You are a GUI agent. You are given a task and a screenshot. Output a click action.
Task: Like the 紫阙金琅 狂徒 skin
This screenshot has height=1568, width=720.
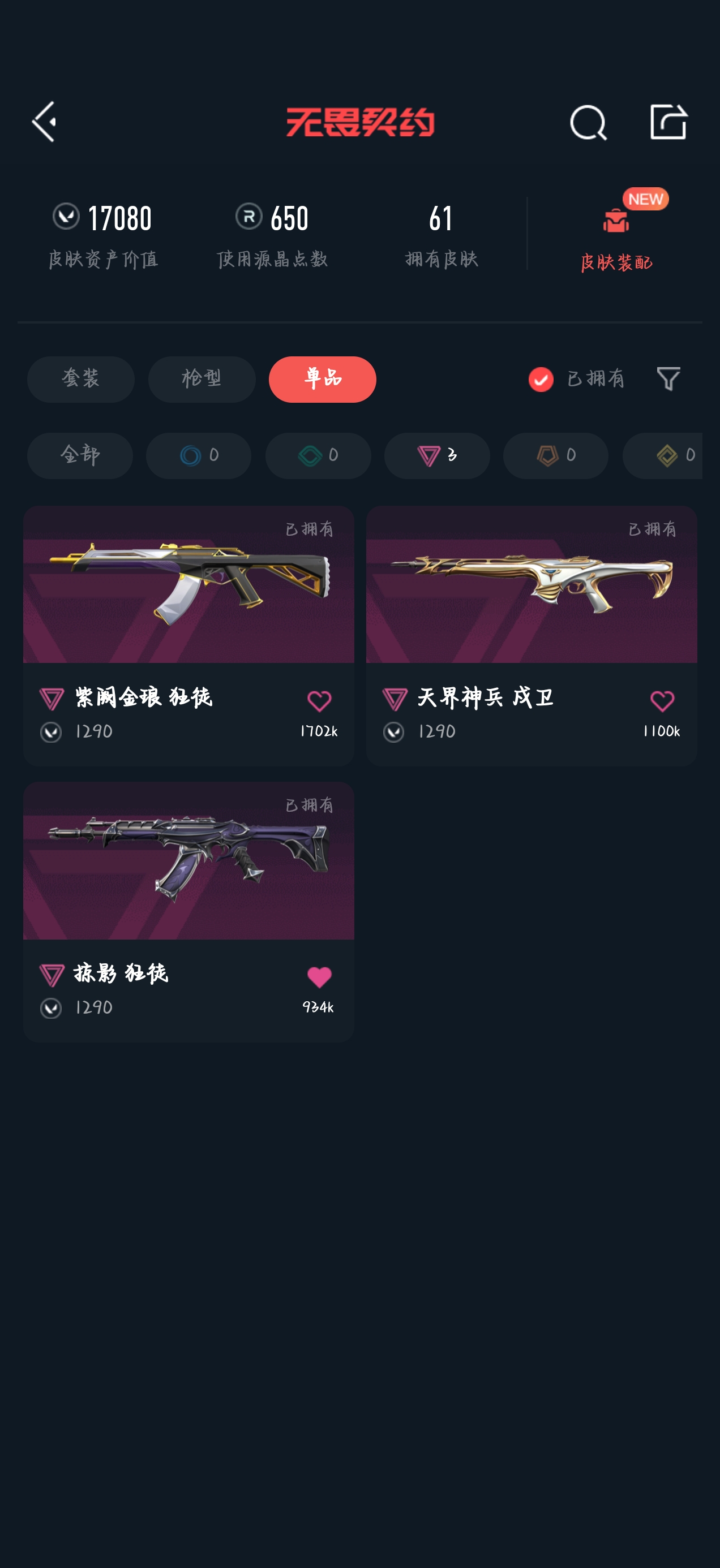click(x=319, y=701)
